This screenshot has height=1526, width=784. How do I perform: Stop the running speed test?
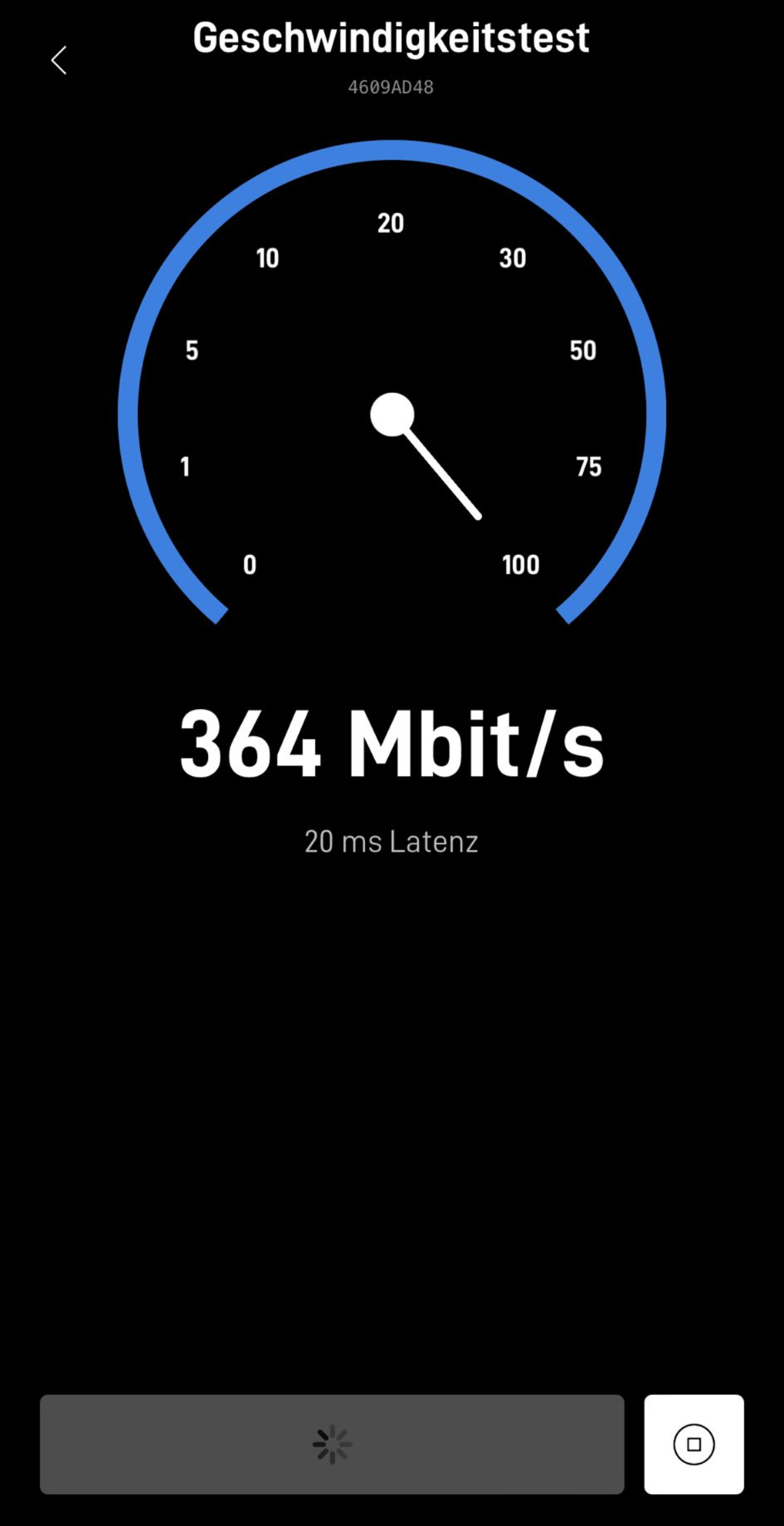click(693, 1444)
